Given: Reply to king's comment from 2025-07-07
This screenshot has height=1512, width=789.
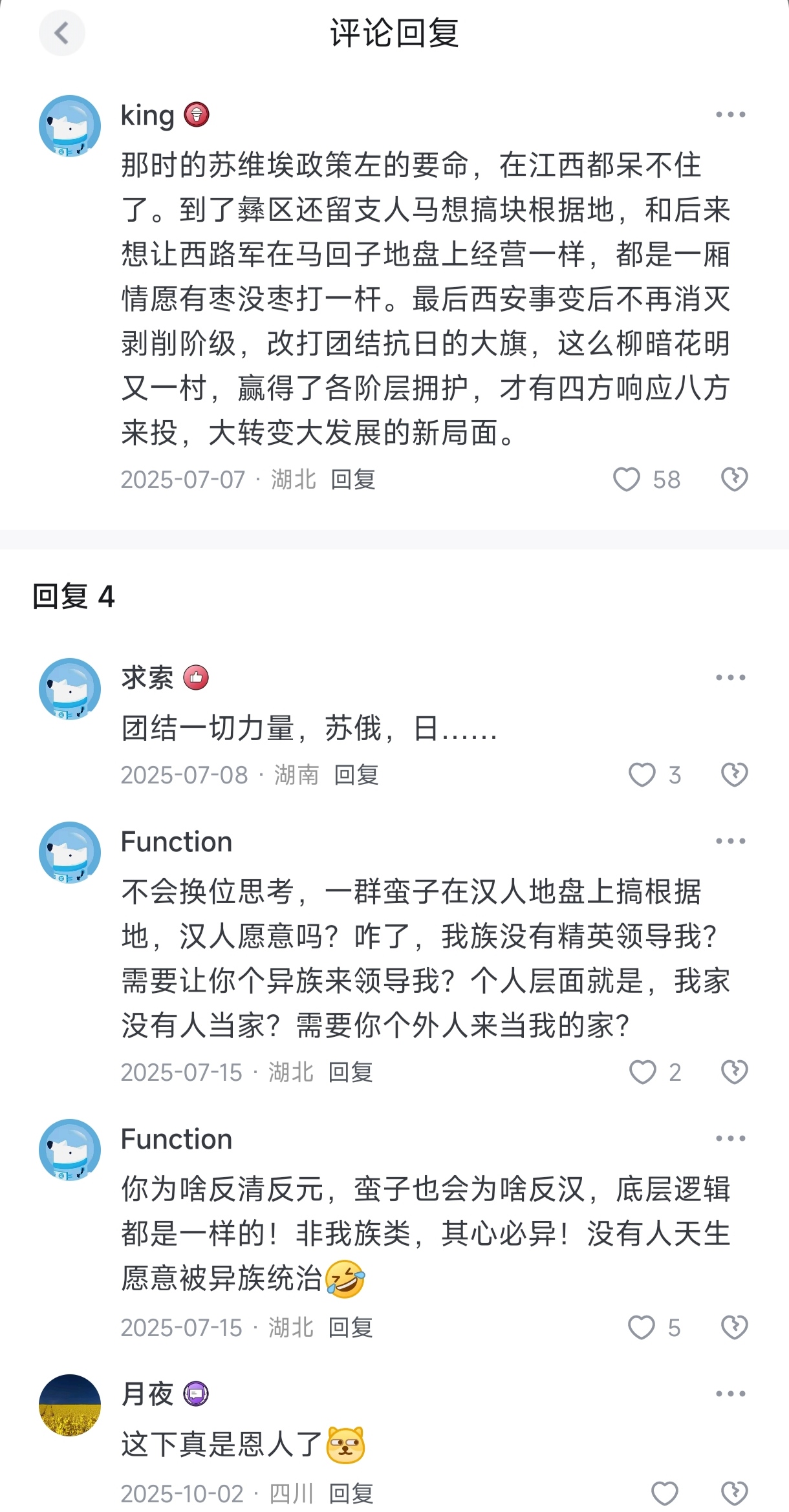Looking at the screenshot, I should point(353,480).
